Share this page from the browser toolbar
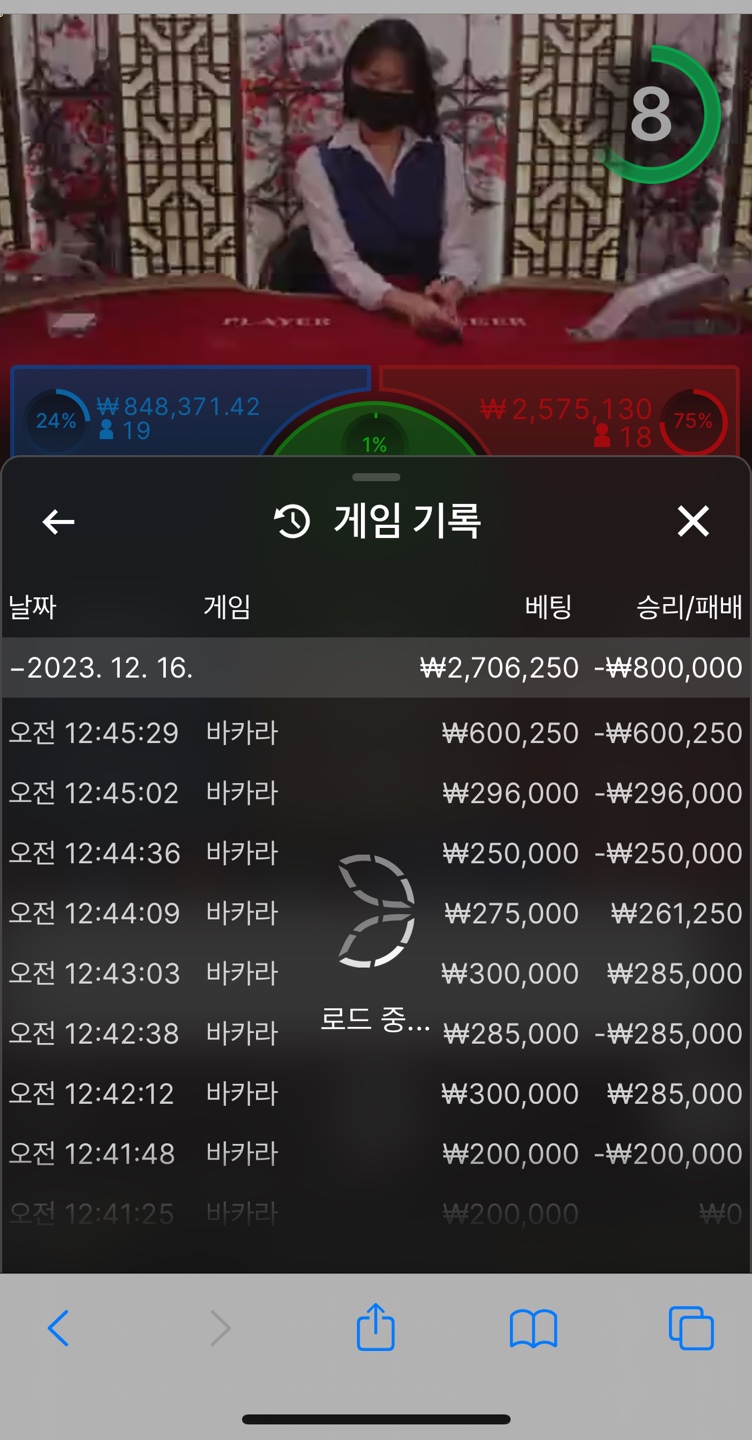 (376, 1327)
